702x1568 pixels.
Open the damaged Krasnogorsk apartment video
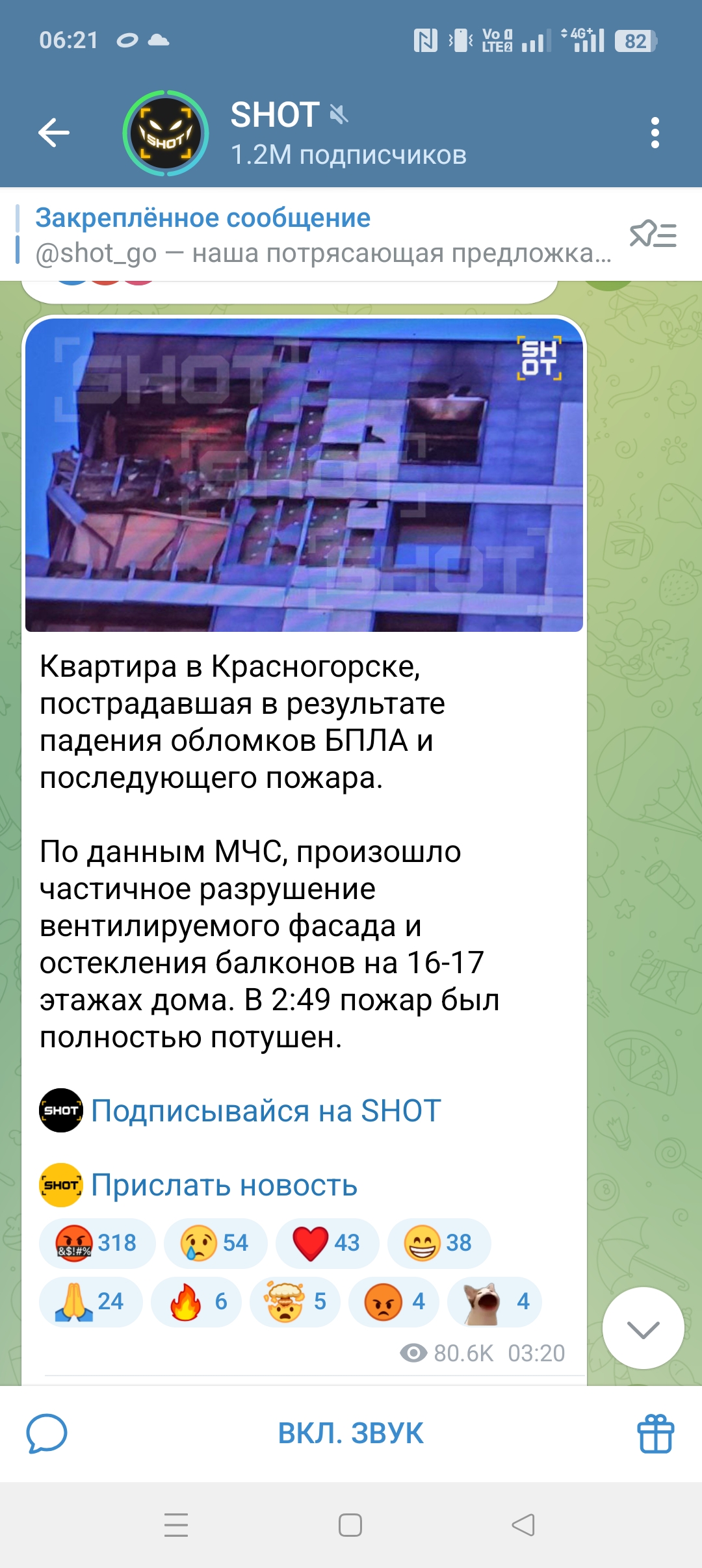pyautogui.click(x=304, y=474)
